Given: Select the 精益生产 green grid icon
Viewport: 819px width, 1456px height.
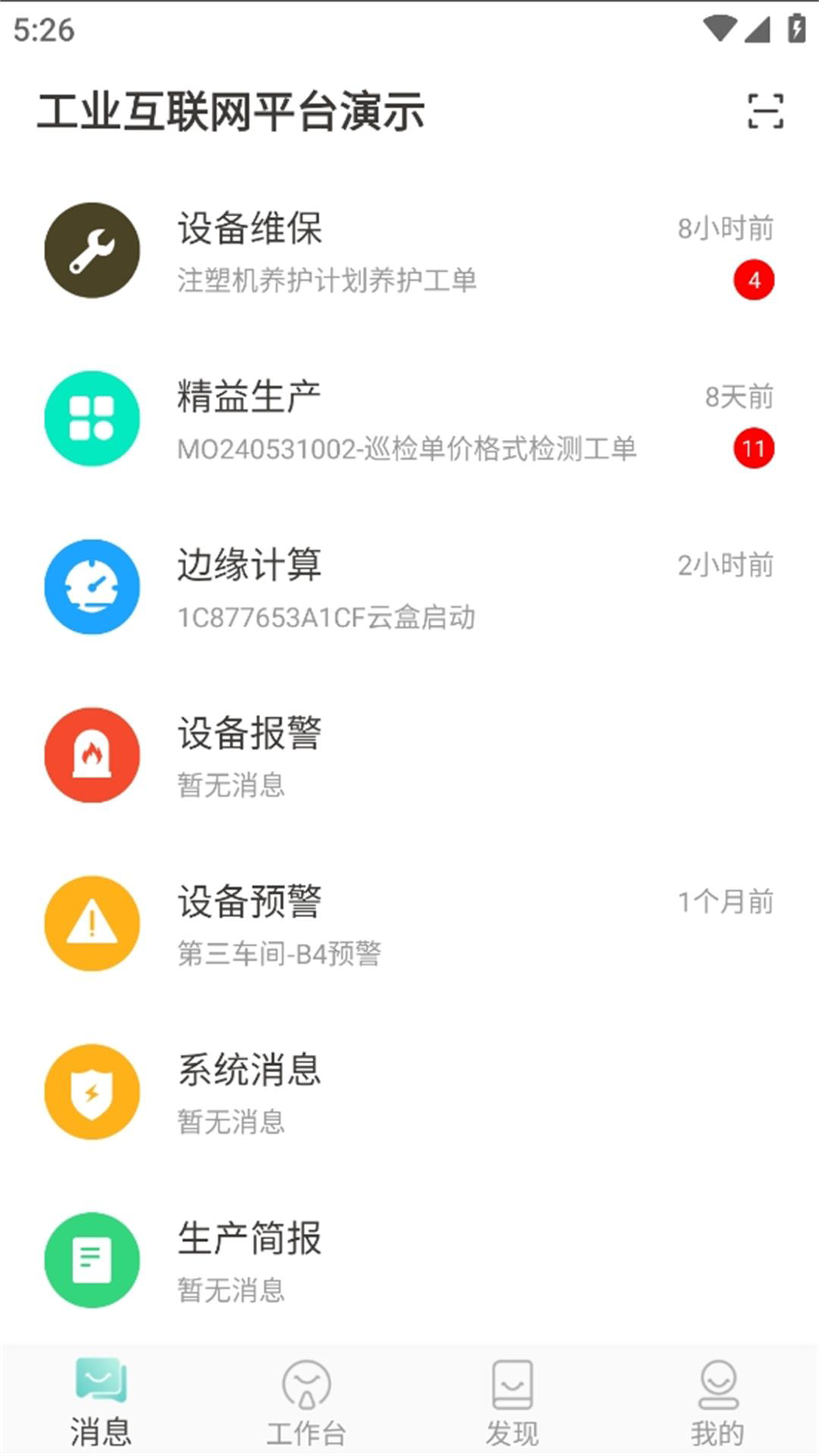Looking at the screenshot, I should pos(91,419).
